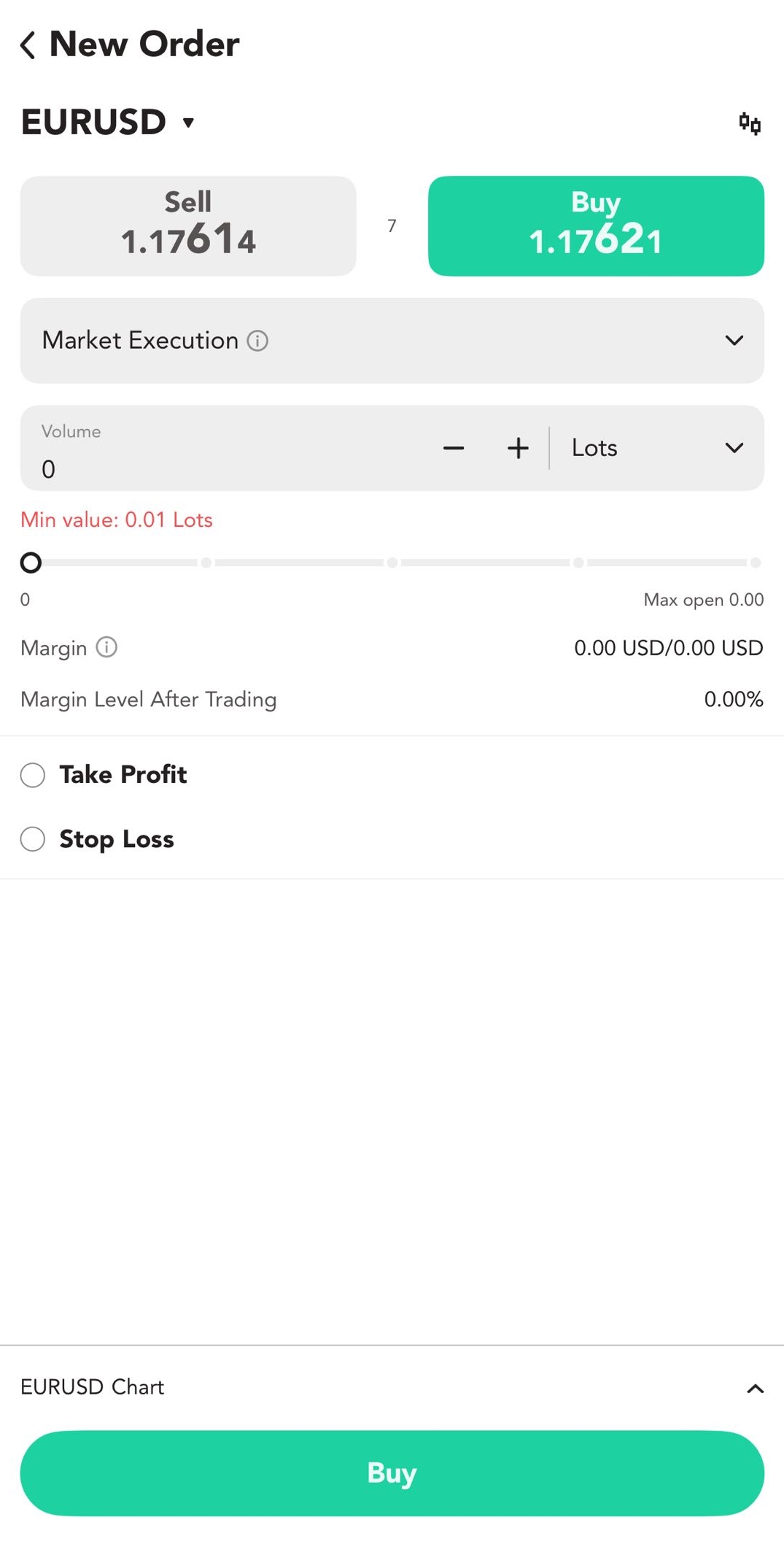The height and width of the screenshot is (1563, 784).
Task: Tap the Volume input field
Action: click(219, 467)
